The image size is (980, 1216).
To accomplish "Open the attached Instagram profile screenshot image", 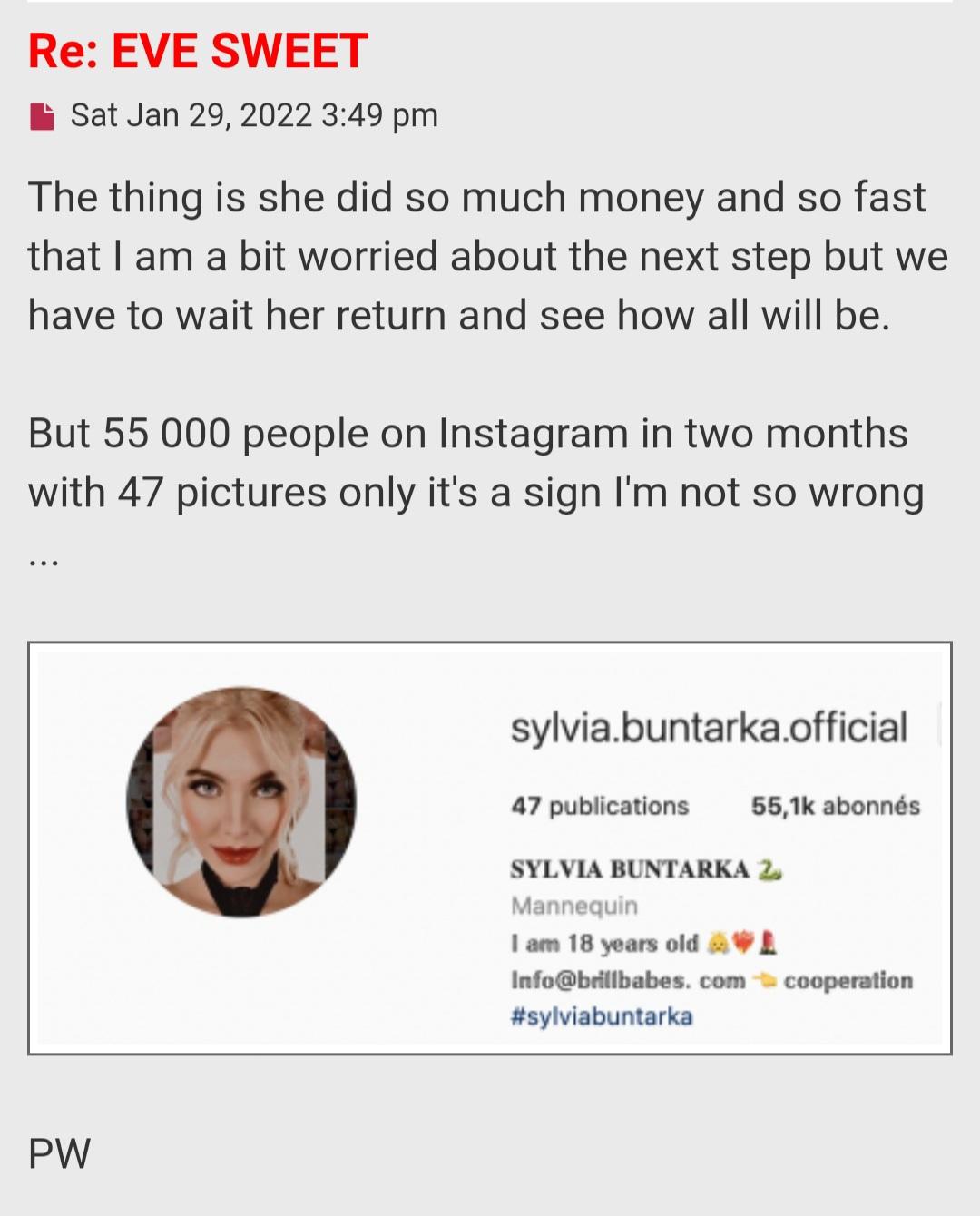I will click(x=490, y=848).
